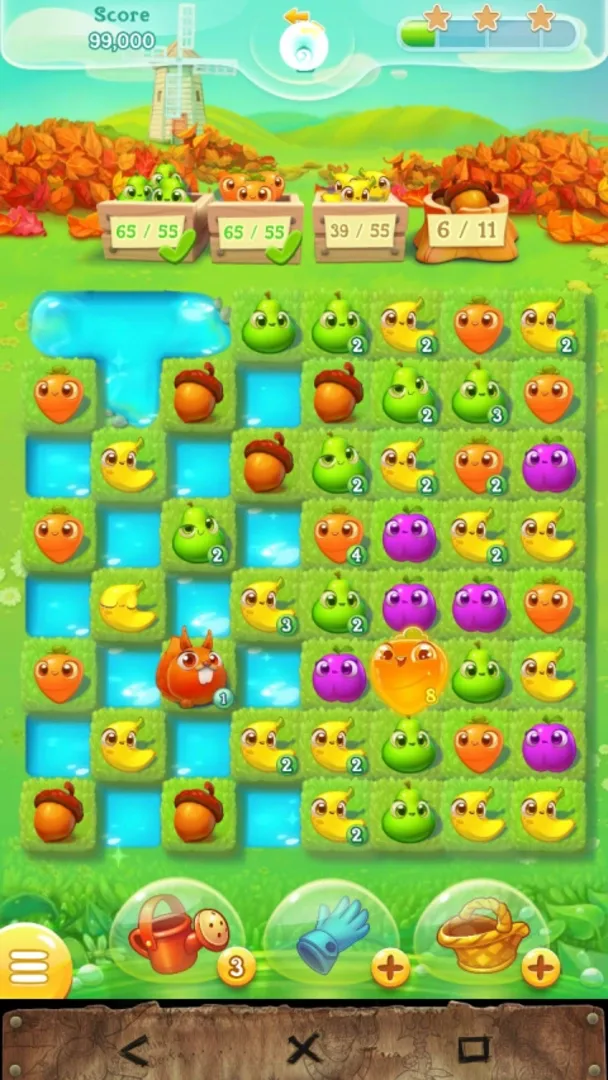Open the yellow hamburger menu button

pos(30,966)
